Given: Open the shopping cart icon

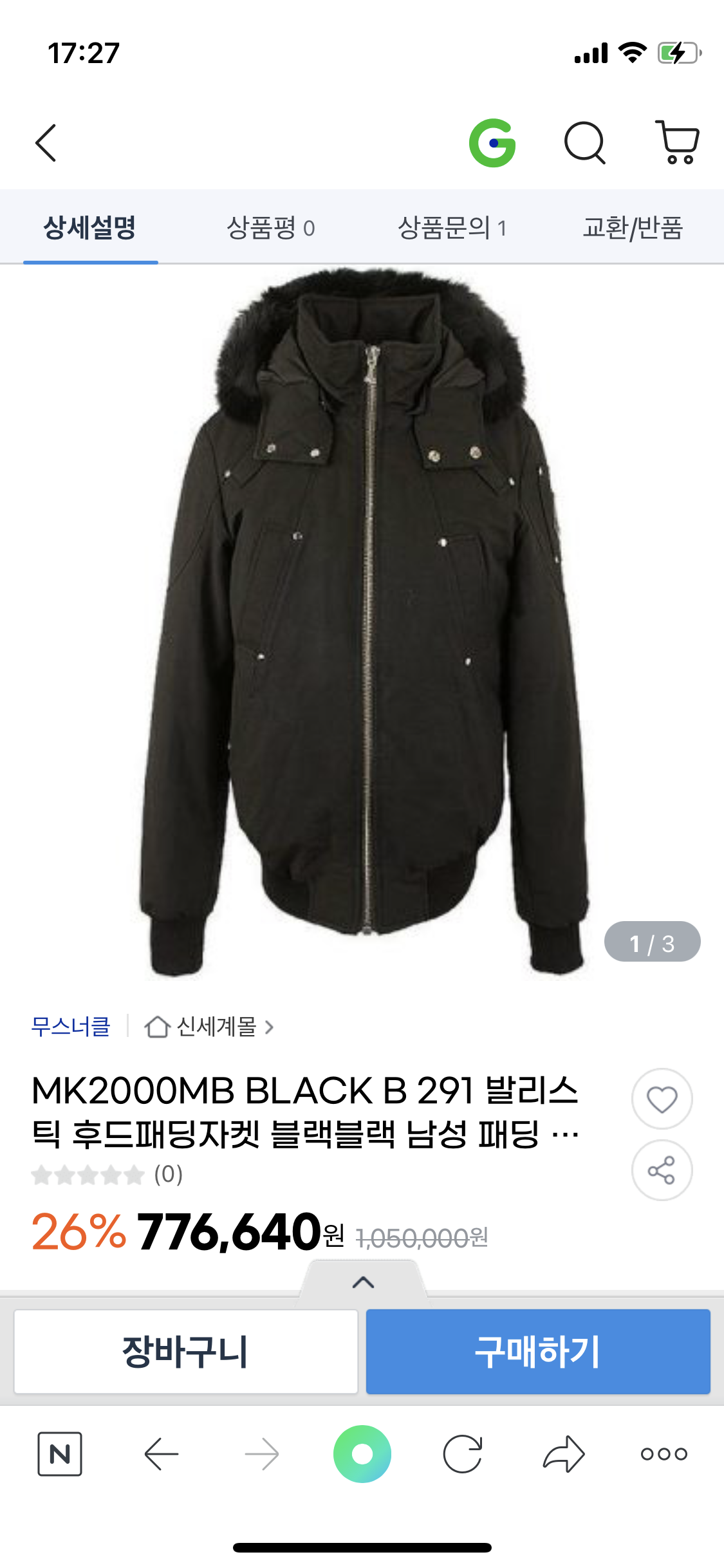Looking at the screenshot, I should click(x=677, y=142).
